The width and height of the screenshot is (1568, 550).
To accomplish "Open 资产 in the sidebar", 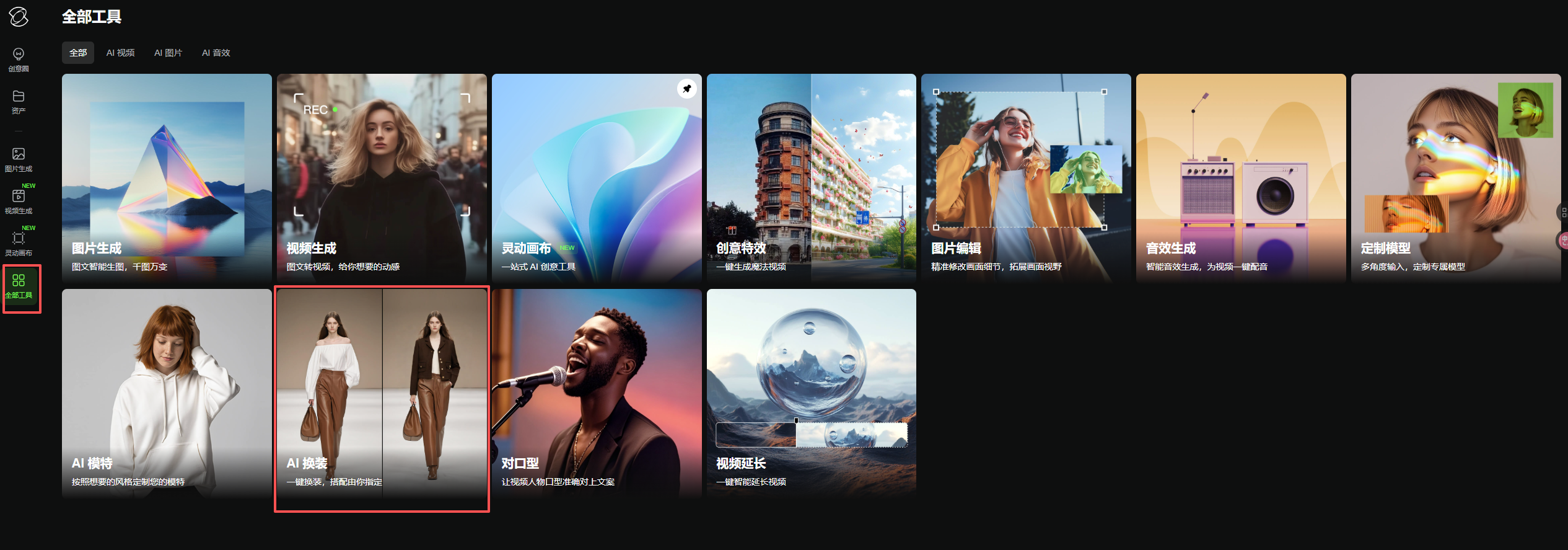I will point(19,102).
